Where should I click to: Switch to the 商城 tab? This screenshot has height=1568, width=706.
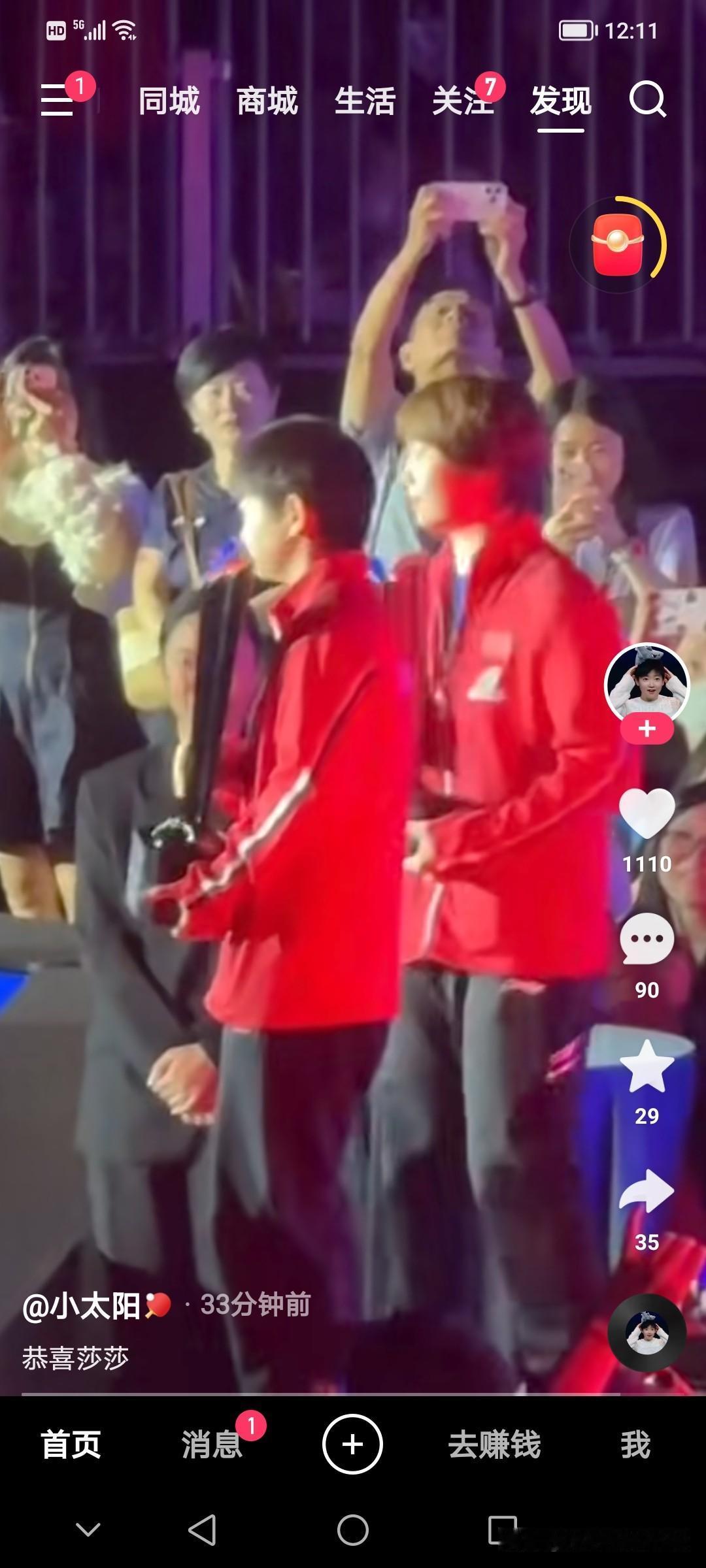pyautogui.click(x=267, y=101)
